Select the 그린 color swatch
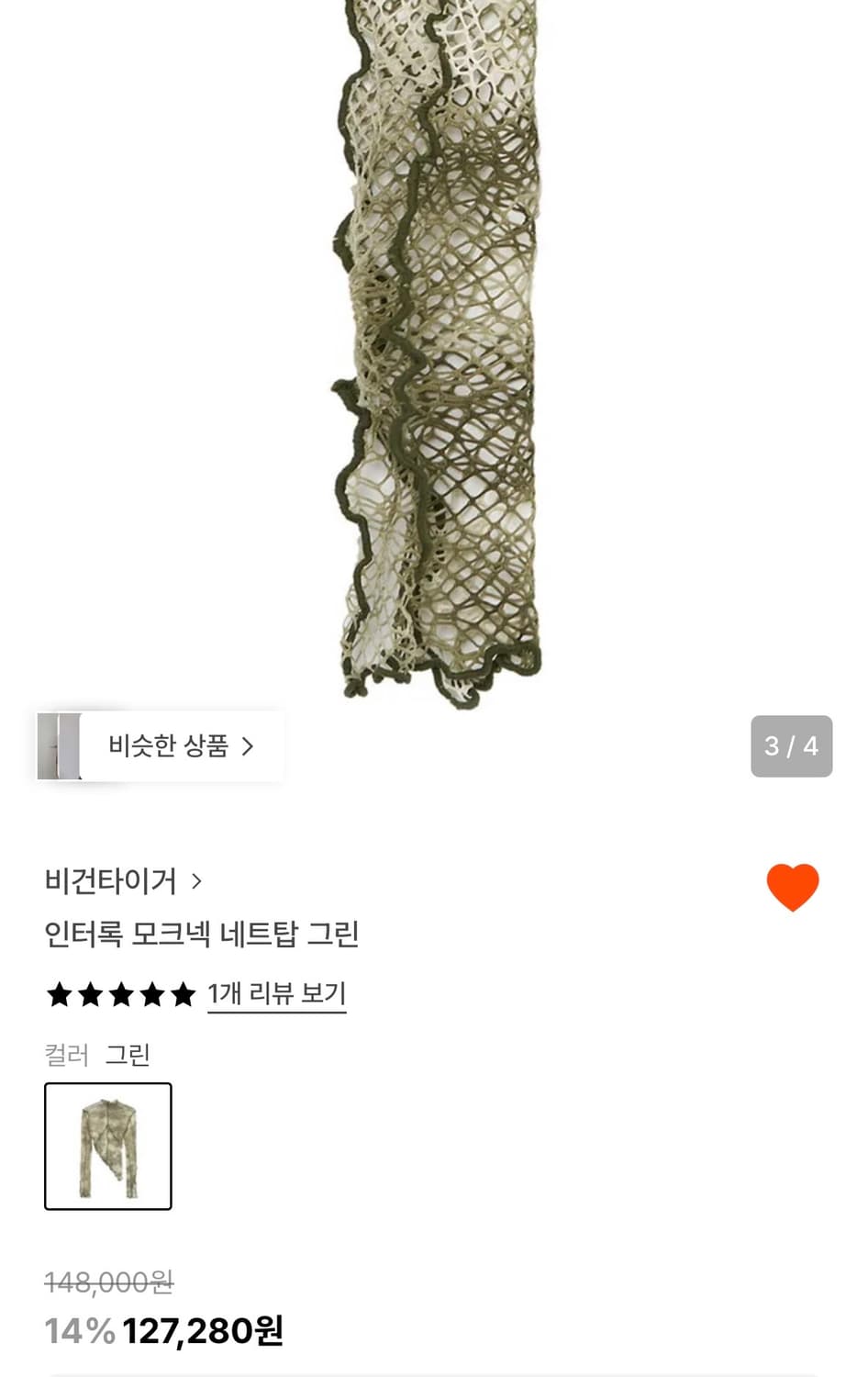868x1377 pixels. coord(107,1147)
